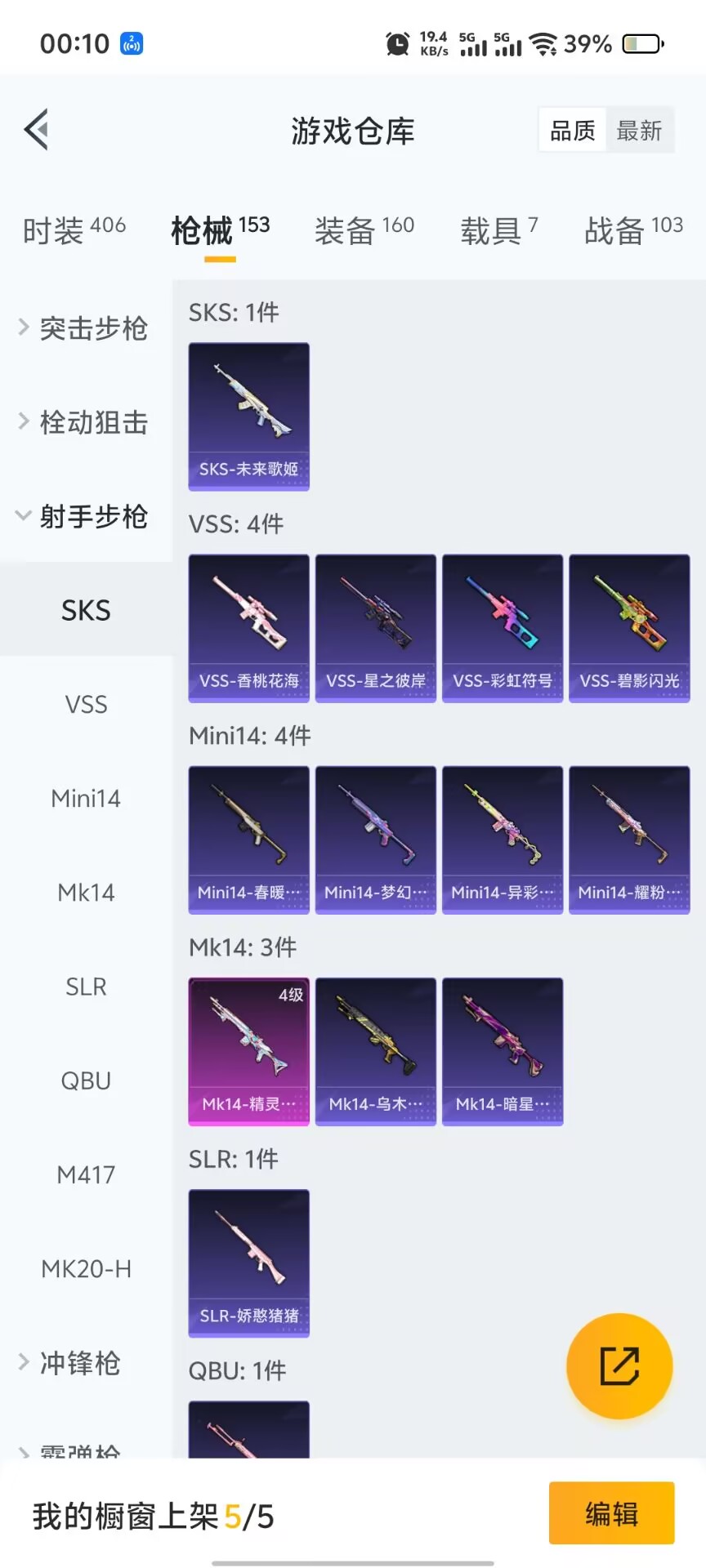Collapse the 射手步枪 category
Screen dimensions: 706x1568
[x=84, y=516]
